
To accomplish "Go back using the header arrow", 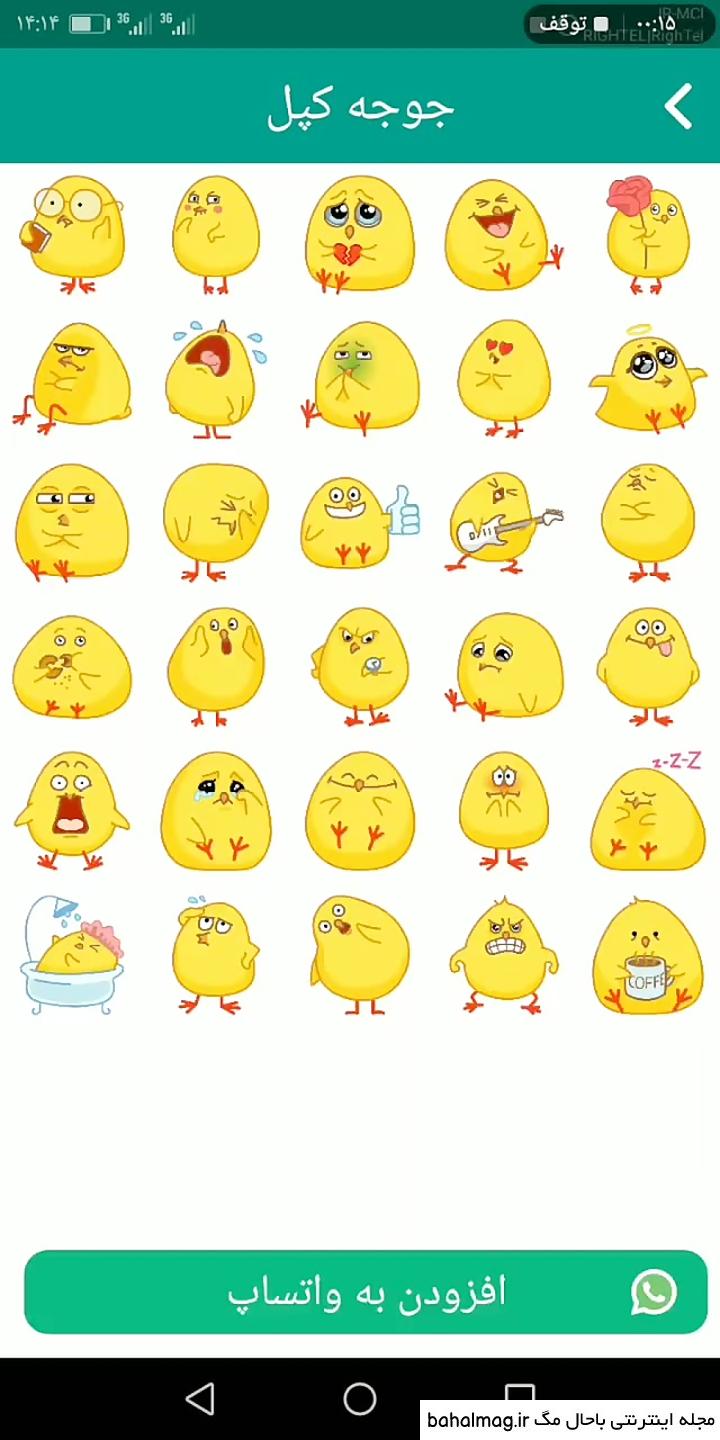I will click(679, 107).
